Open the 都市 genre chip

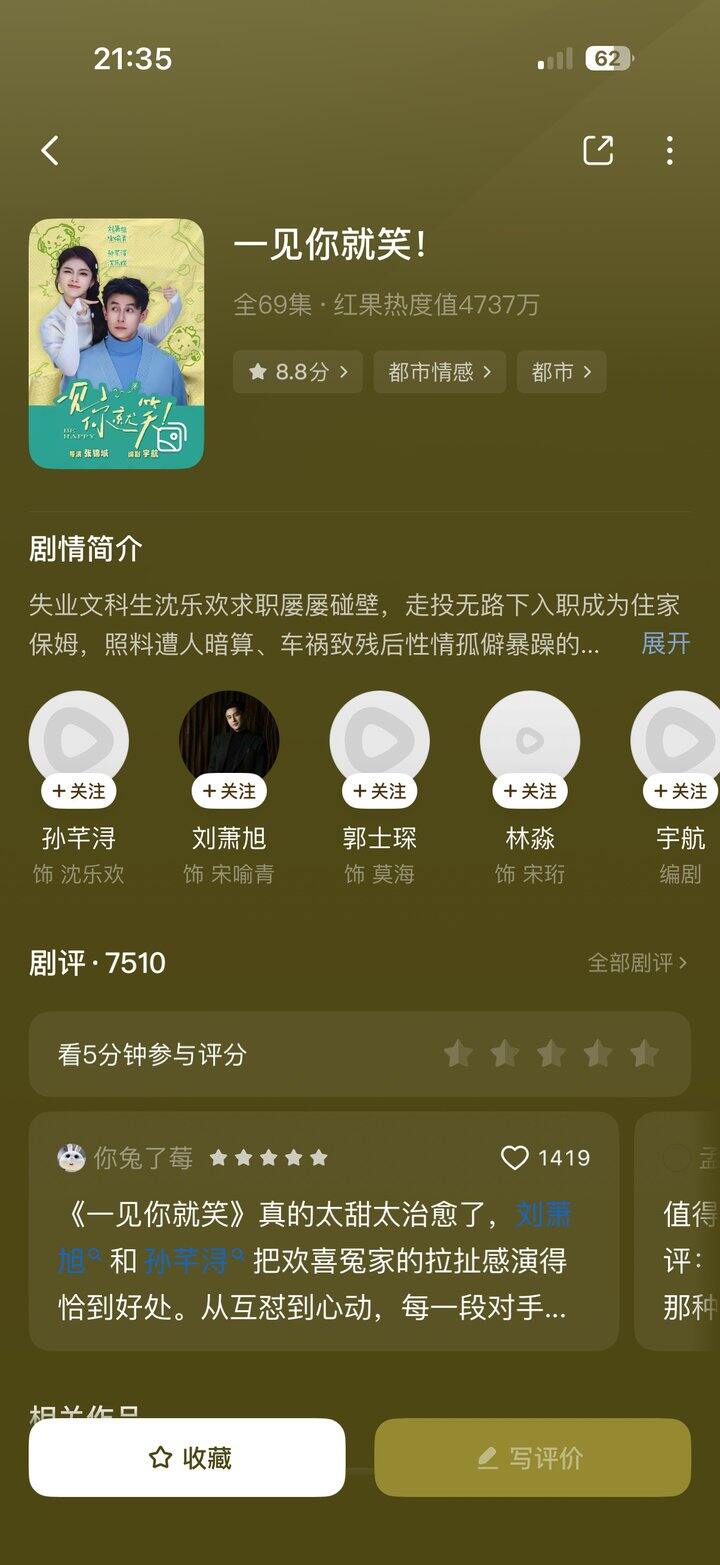coord(561,372)
